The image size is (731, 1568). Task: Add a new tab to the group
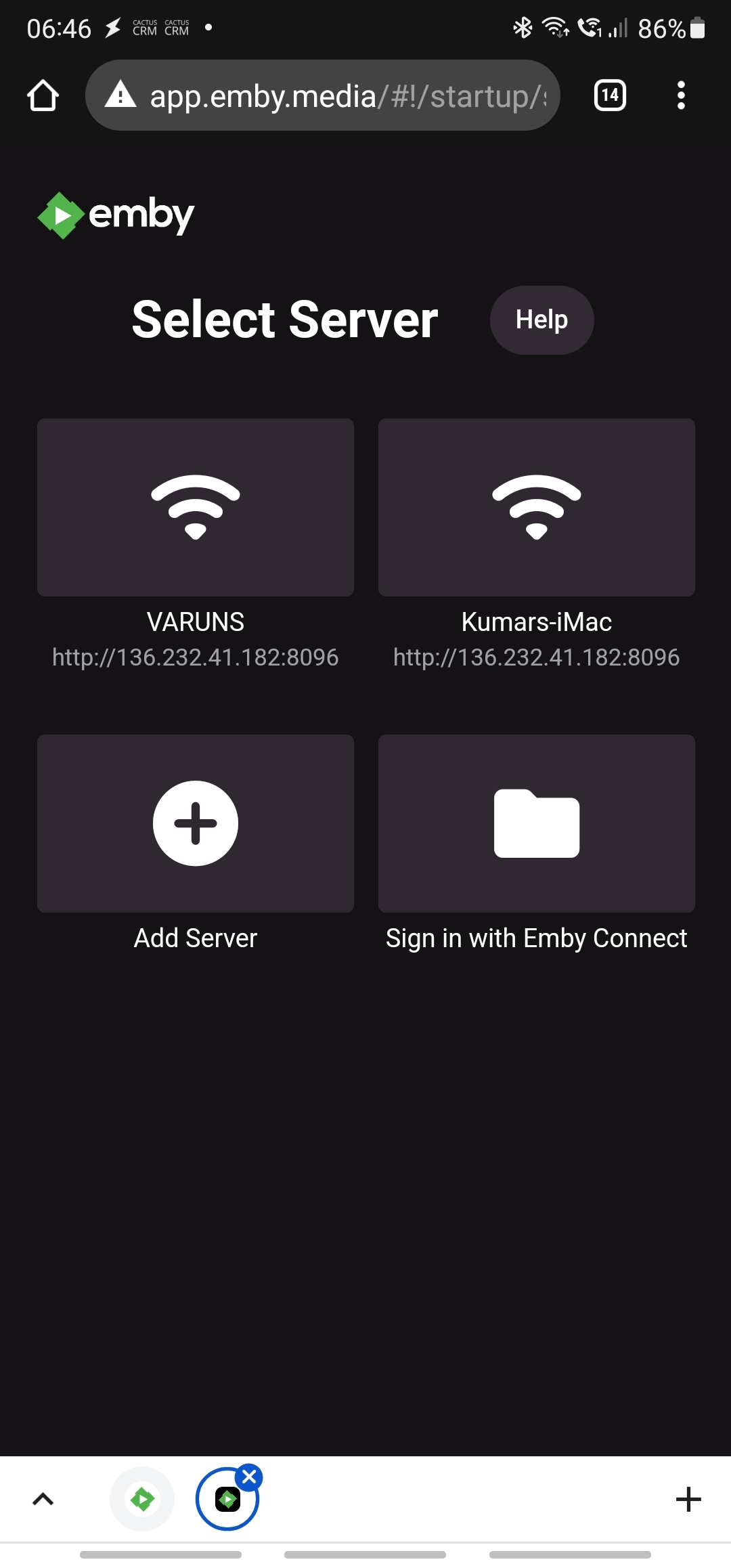[x=688, y=1500]
